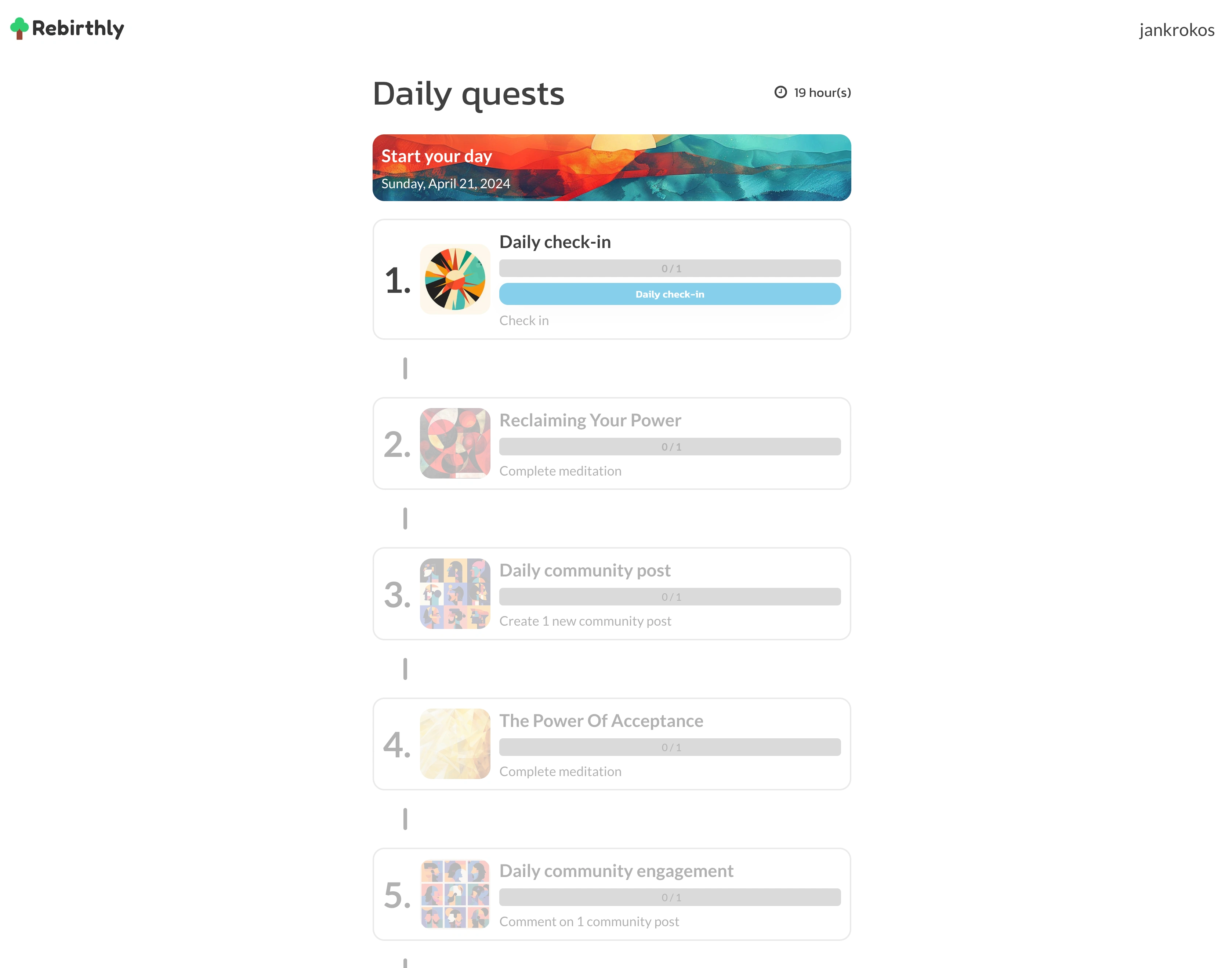The height and width of the screenshot is (968, 1232).
Task: Open the Daily community post quest card
Action: coord(611,593)
